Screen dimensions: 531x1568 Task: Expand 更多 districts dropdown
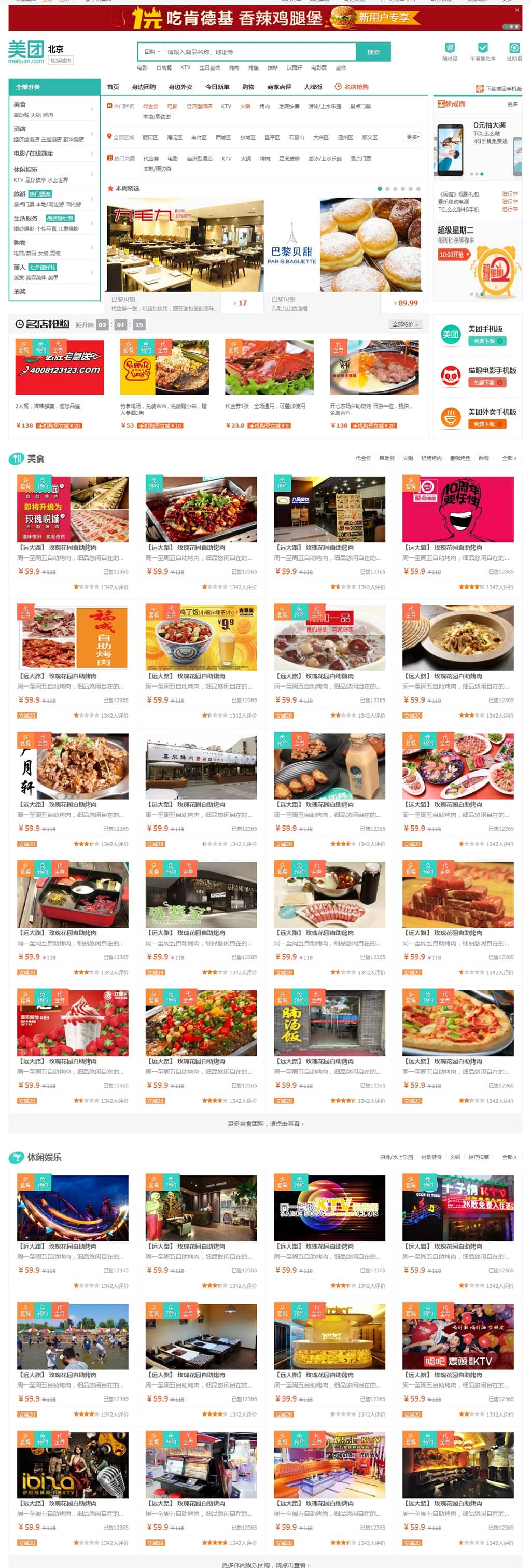[x=413, y=137]
